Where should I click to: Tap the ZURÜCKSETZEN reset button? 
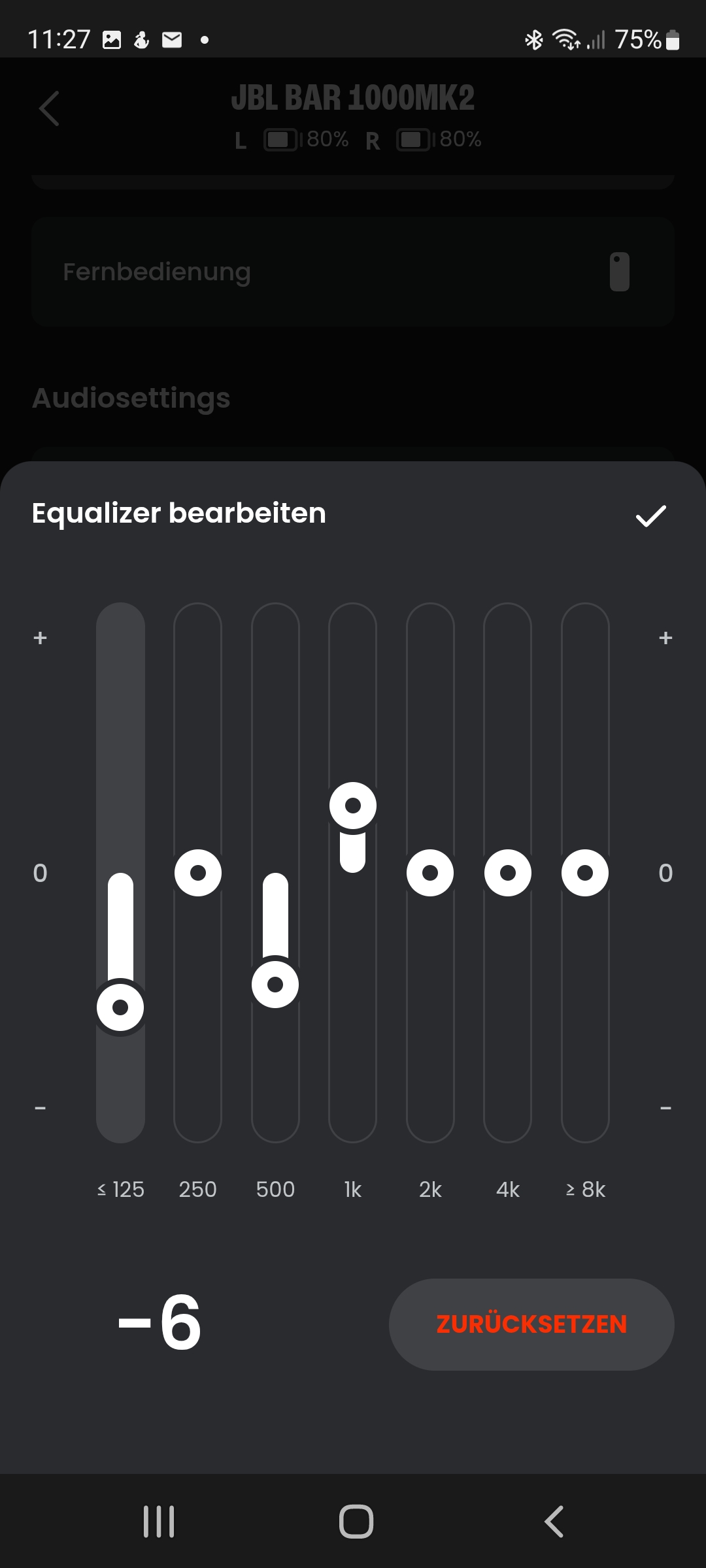[x=531, y=1324]
